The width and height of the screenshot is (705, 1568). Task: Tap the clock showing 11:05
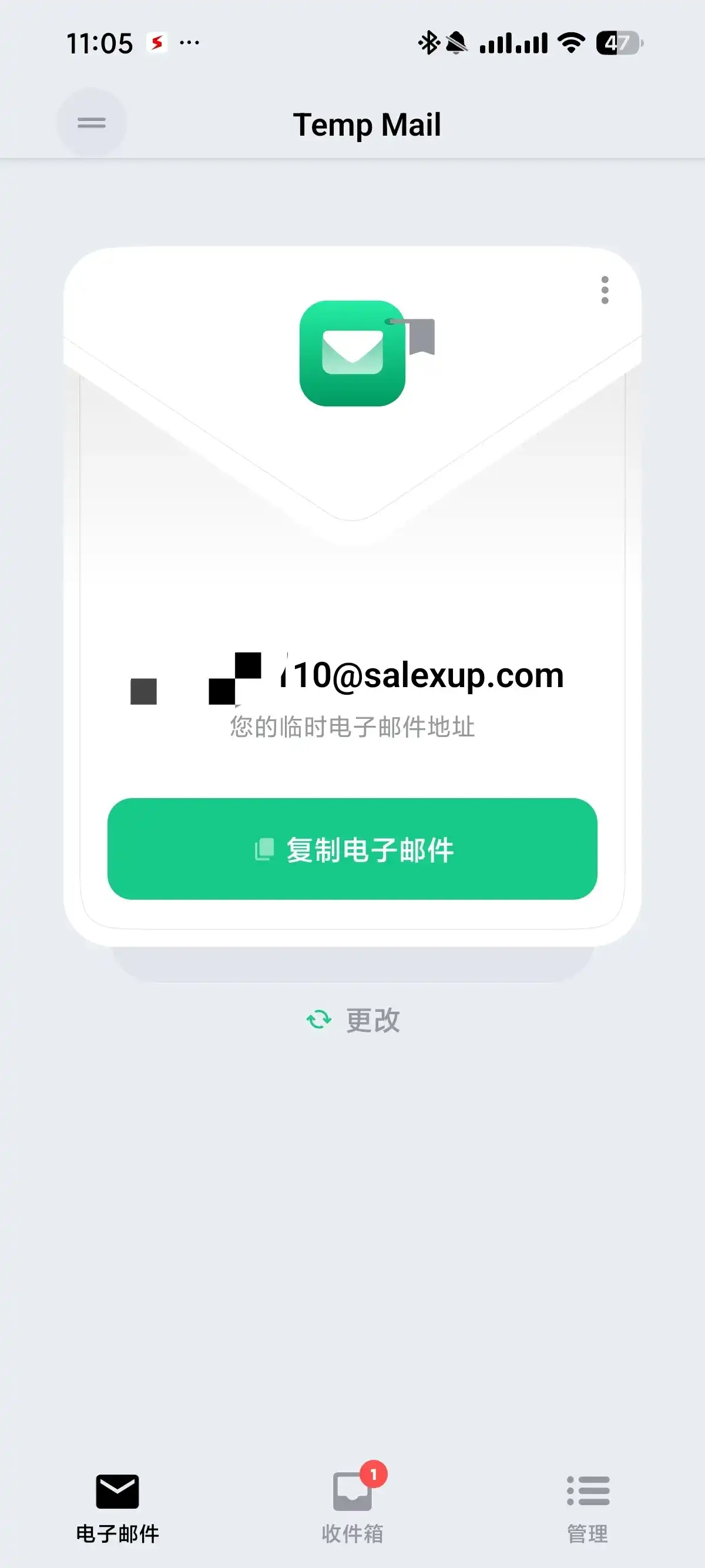pos(99,43)
